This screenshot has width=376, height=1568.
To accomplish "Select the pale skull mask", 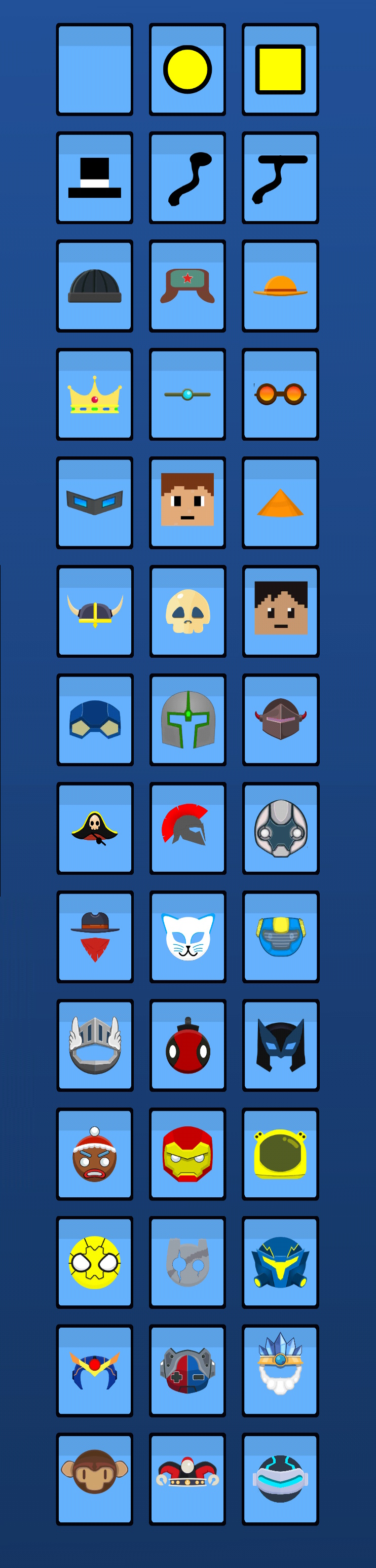I will (x=187, y=611).
